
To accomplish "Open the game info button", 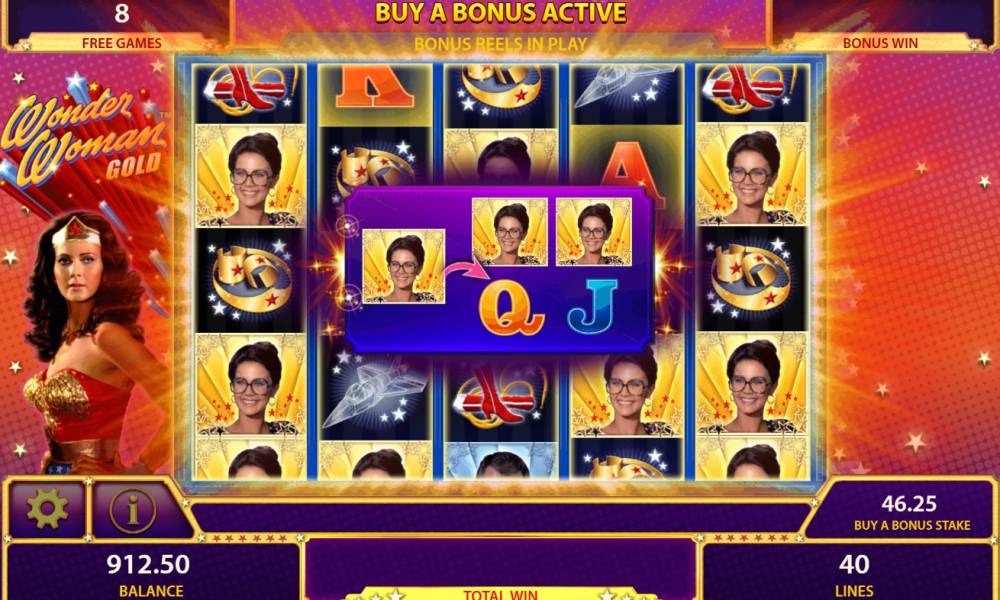I will (x=133, y=510).
